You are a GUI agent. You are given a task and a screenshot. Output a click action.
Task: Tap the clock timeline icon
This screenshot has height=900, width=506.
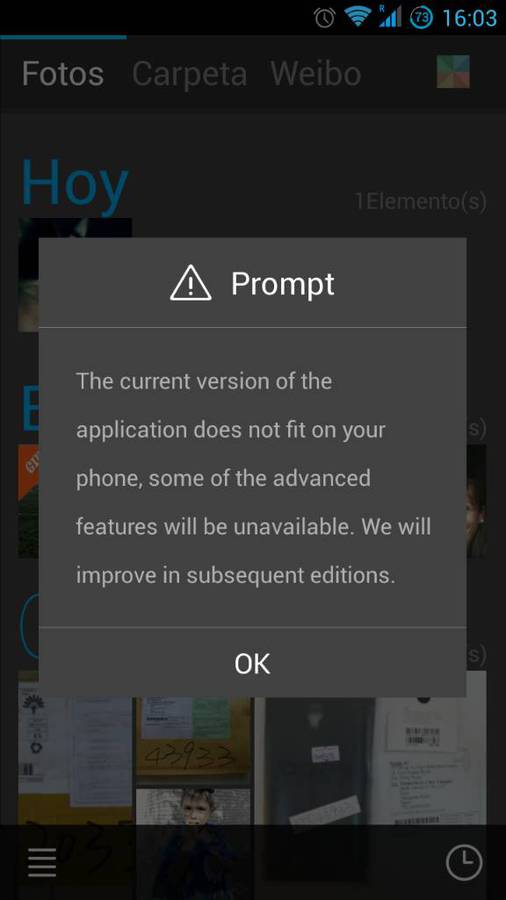click(464, 862)
